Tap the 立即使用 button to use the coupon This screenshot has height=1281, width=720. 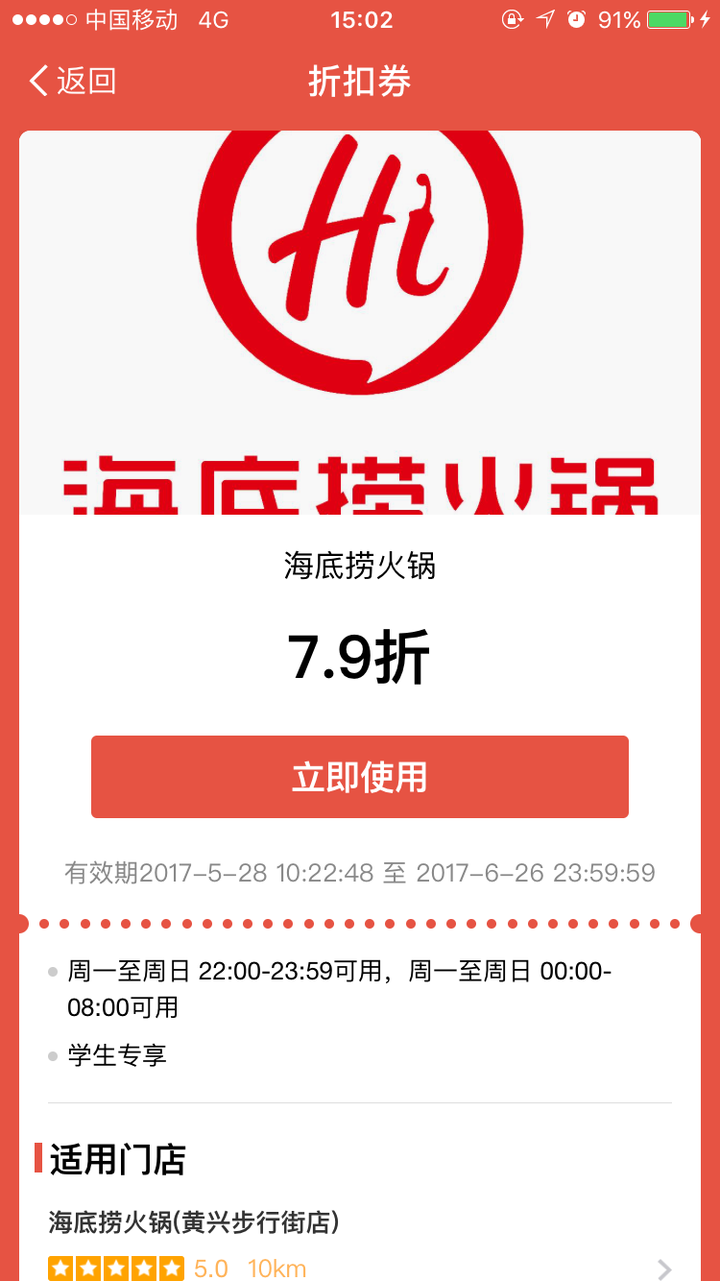pos(360,777)
